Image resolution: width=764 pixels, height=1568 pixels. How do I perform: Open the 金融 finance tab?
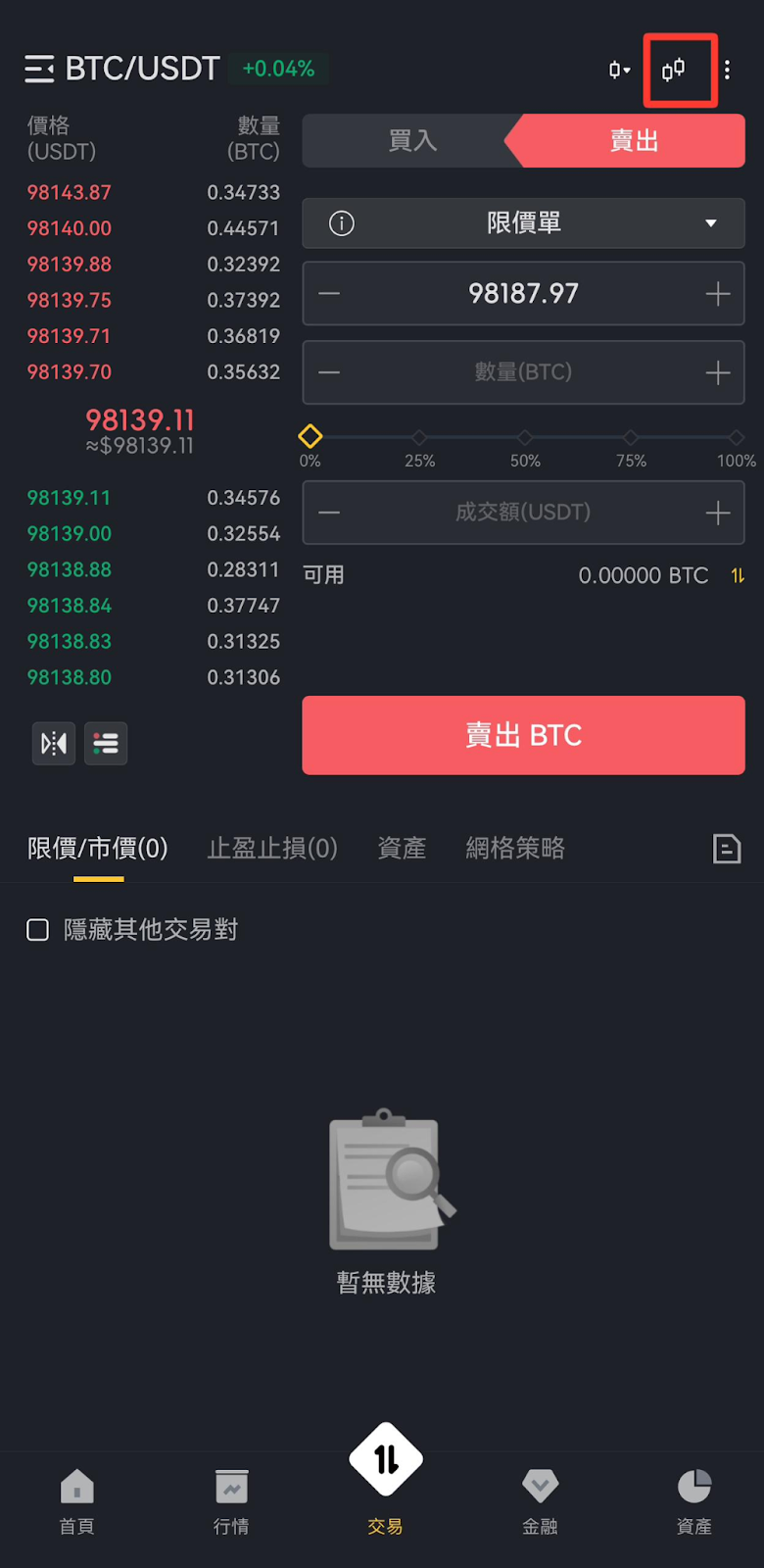(x=540, y=1500)
